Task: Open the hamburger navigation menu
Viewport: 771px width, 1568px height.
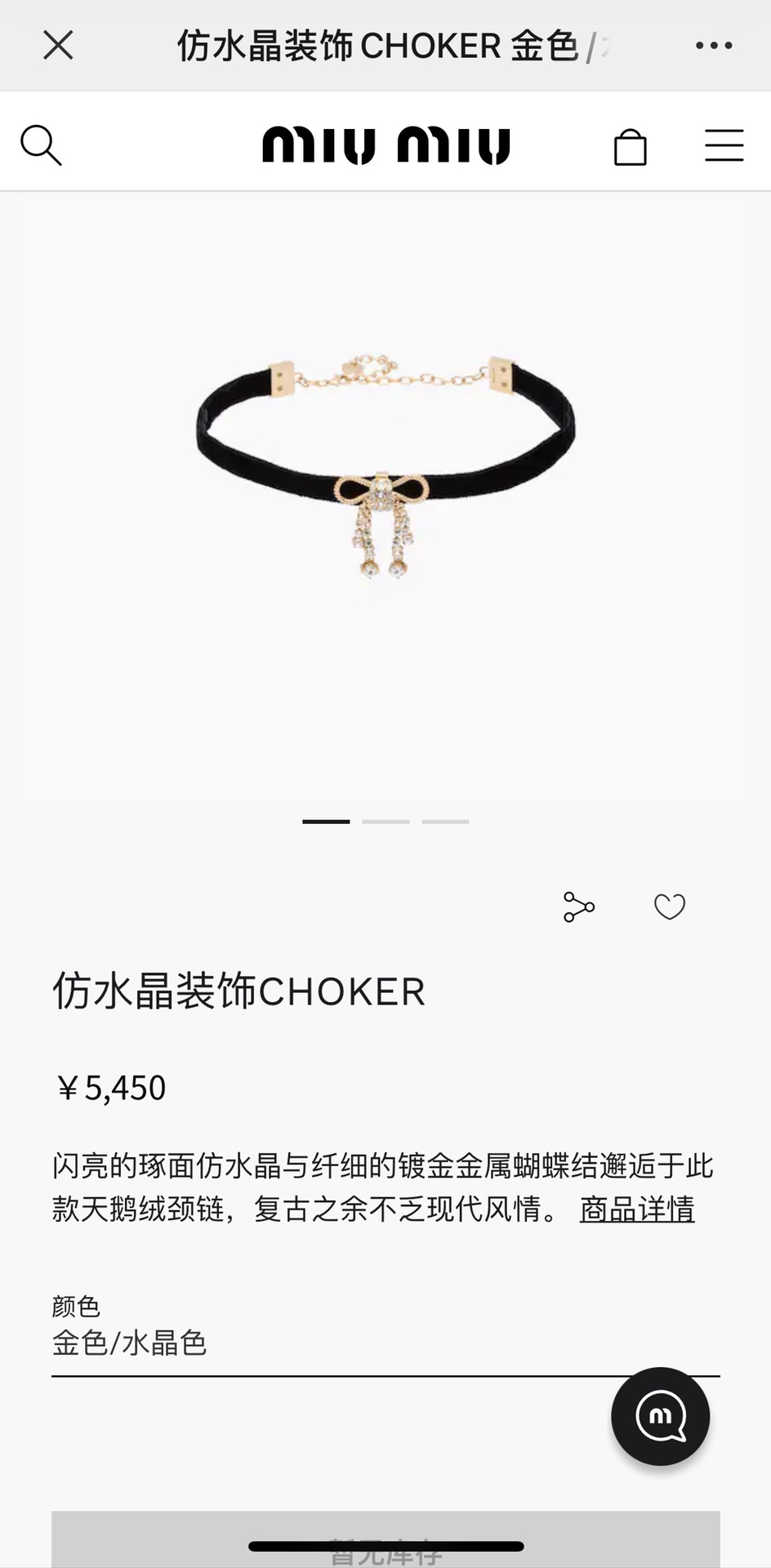Action: [724, 145]
